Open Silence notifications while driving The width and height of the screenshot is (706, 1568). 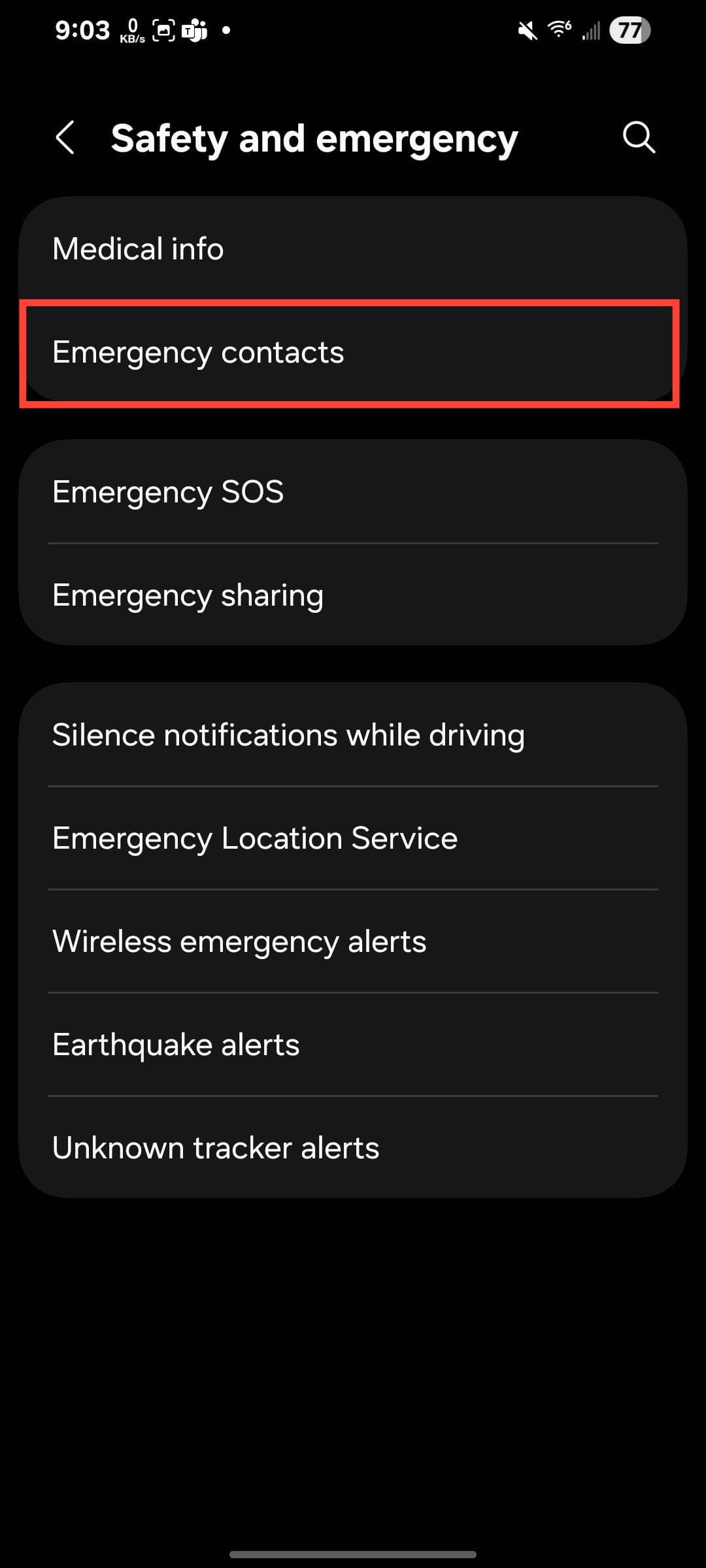pos(353,735)
